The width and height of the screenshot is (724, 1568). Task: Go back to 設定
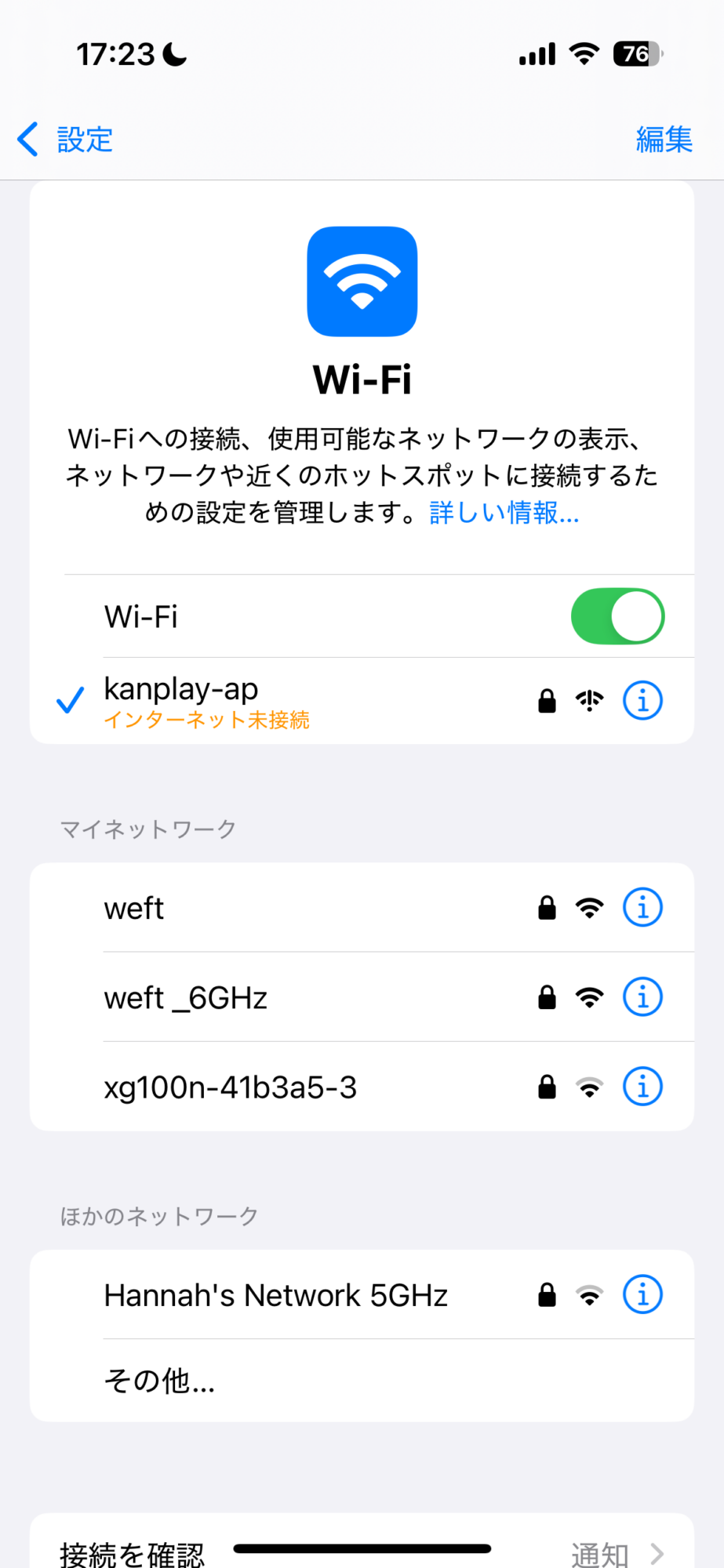tap(65, 140)
